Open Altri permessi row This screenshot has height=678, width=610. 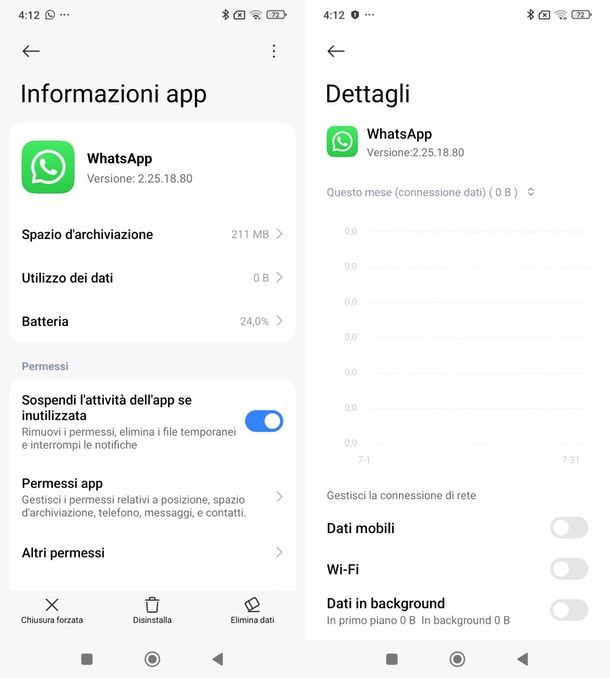(152, 552)
